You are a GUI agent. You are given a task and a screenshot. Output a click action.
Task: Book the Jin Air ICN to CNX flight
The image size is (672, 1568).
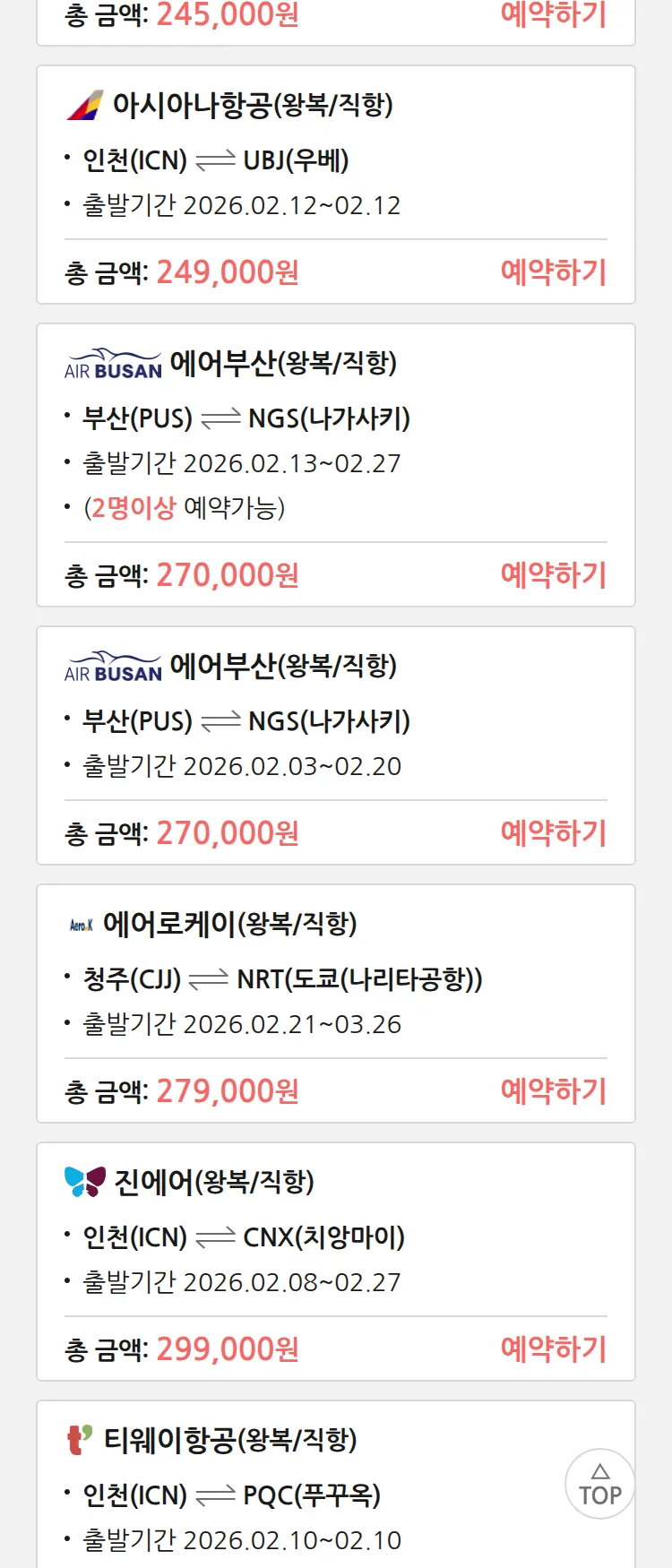coord(553,1348)
